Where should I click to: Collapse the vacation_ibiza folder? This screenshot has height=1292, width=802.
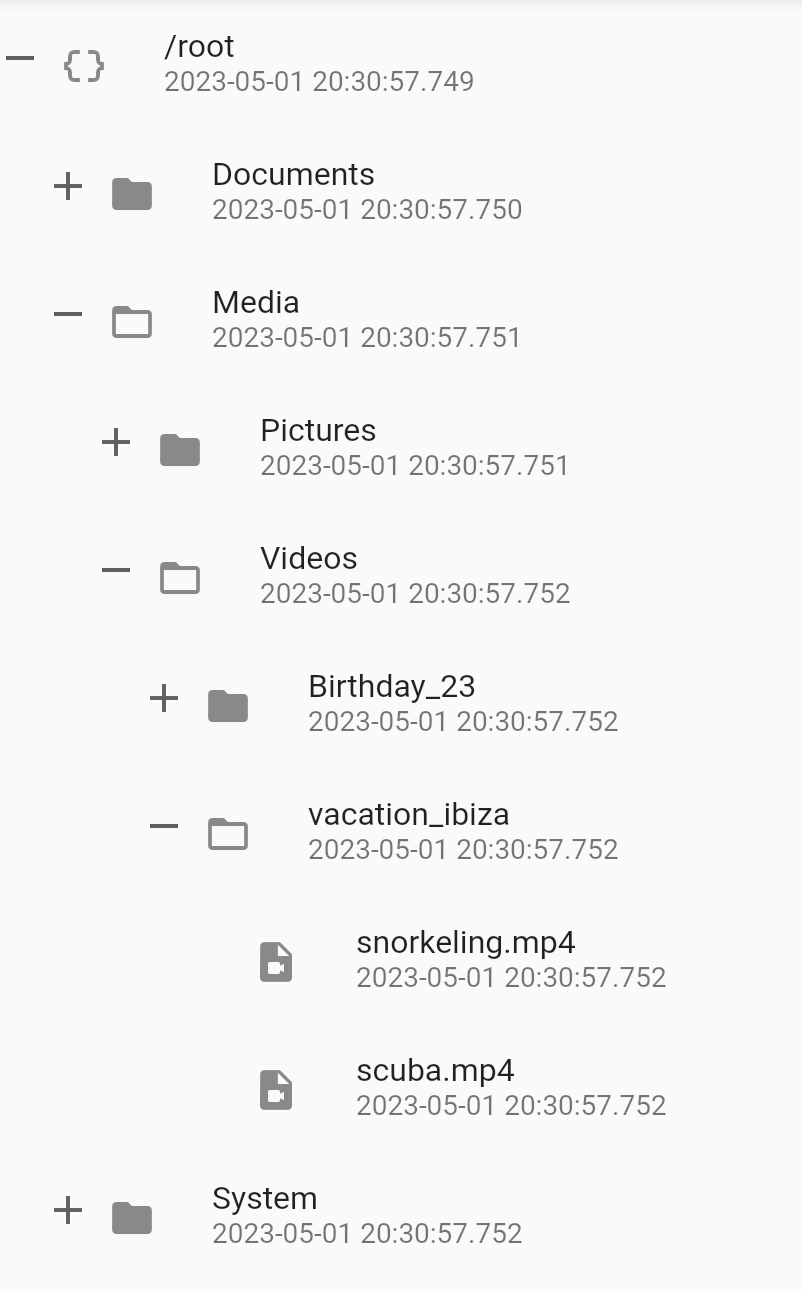[x=164, y=826]
